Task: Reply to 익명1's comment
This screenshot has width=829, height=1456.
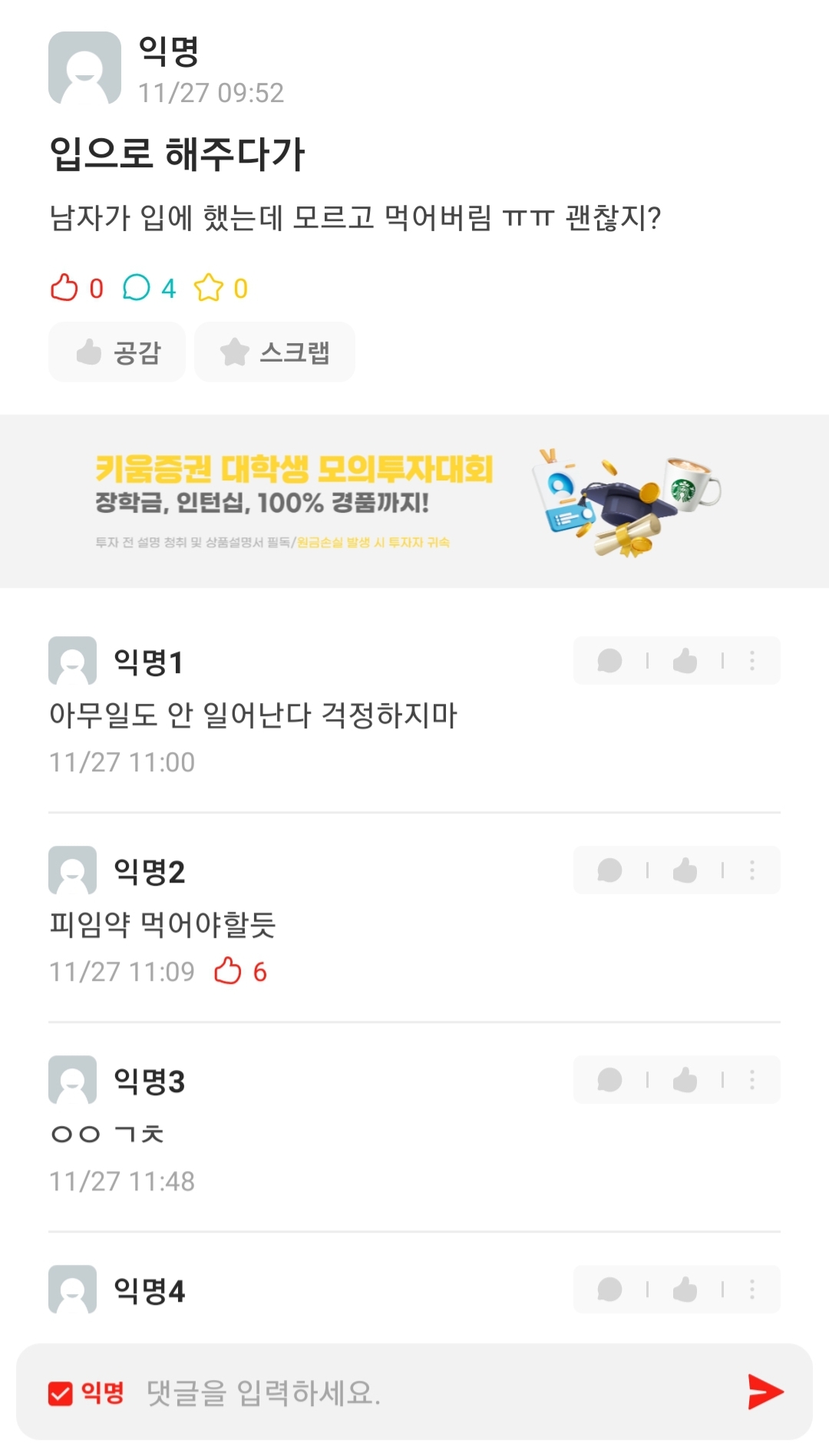Action: coord(609,661)
